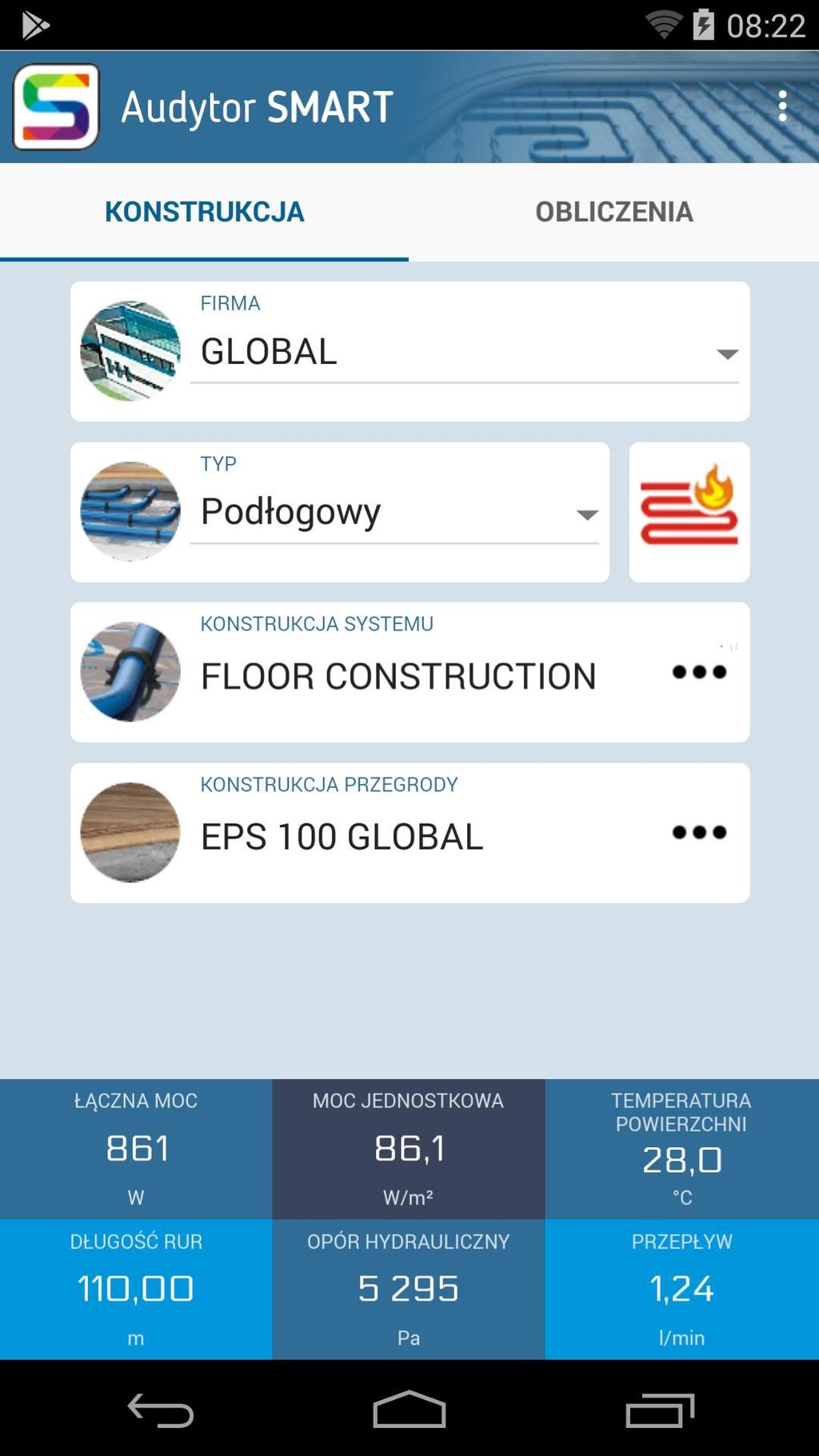
Task: Tap the Moc jednostkowa tile
Action: (x=409, y=1149)
